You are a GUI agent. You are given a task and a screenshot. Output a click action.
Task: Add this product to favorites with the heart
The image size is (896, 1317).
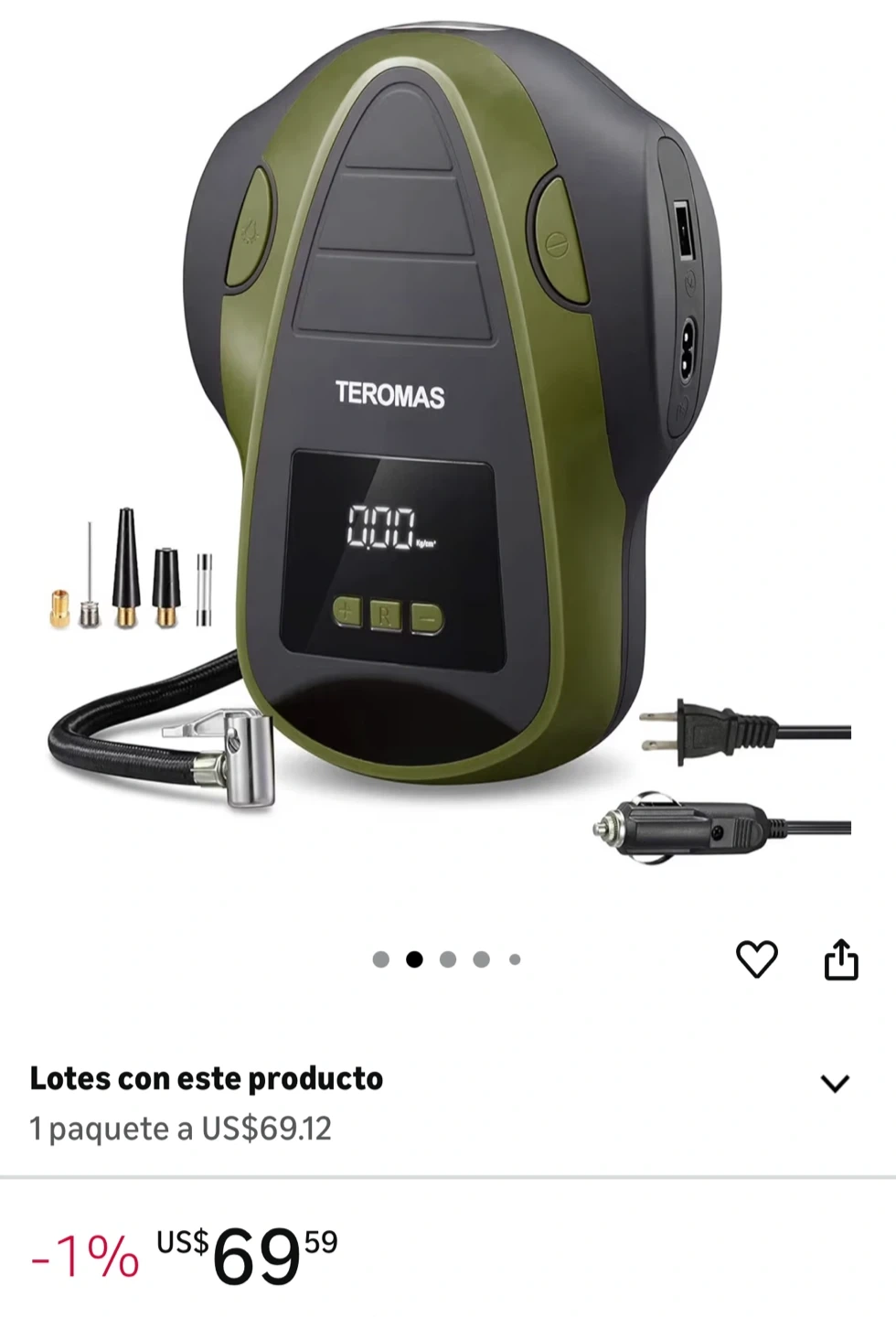[756, 959]
